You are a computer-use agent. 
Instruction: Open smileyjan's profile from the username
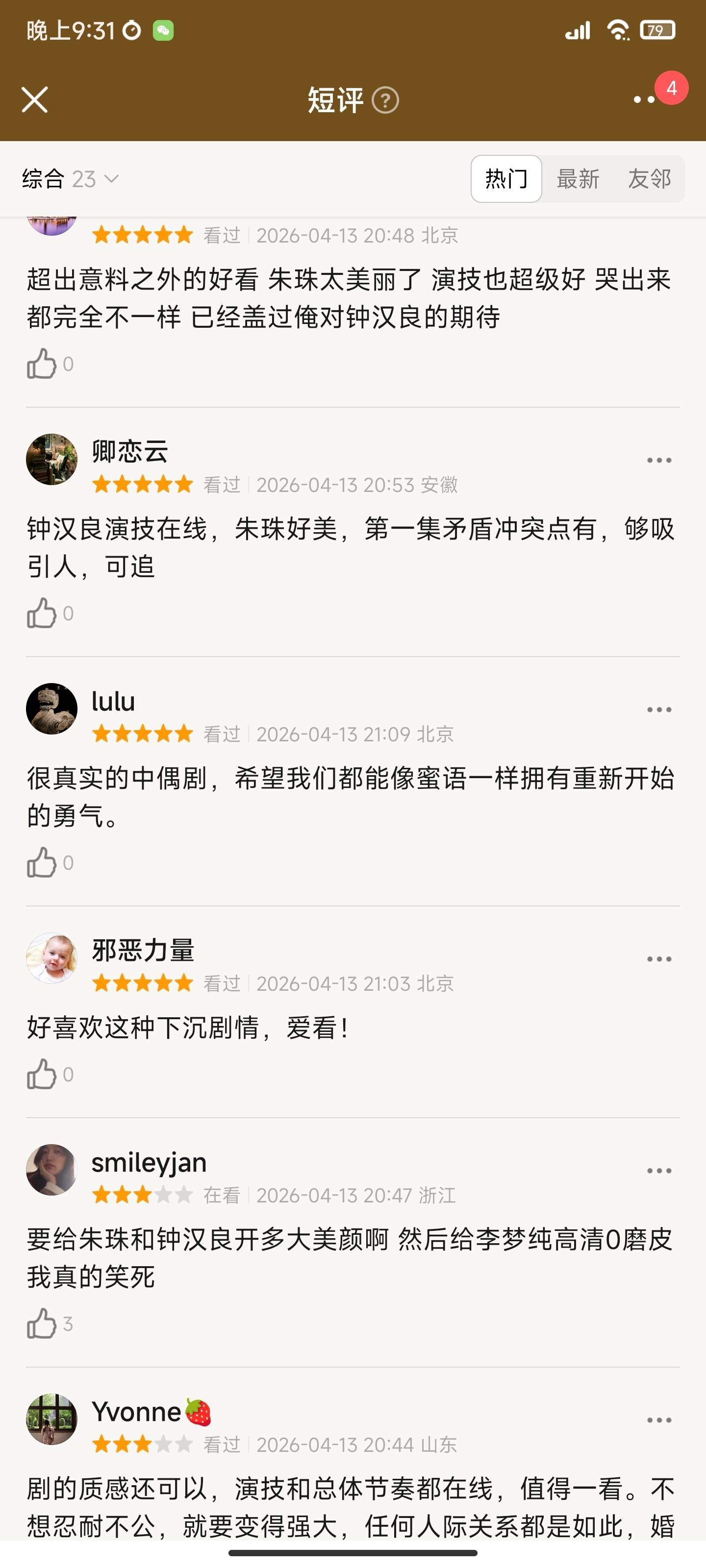click(149, 1162)
